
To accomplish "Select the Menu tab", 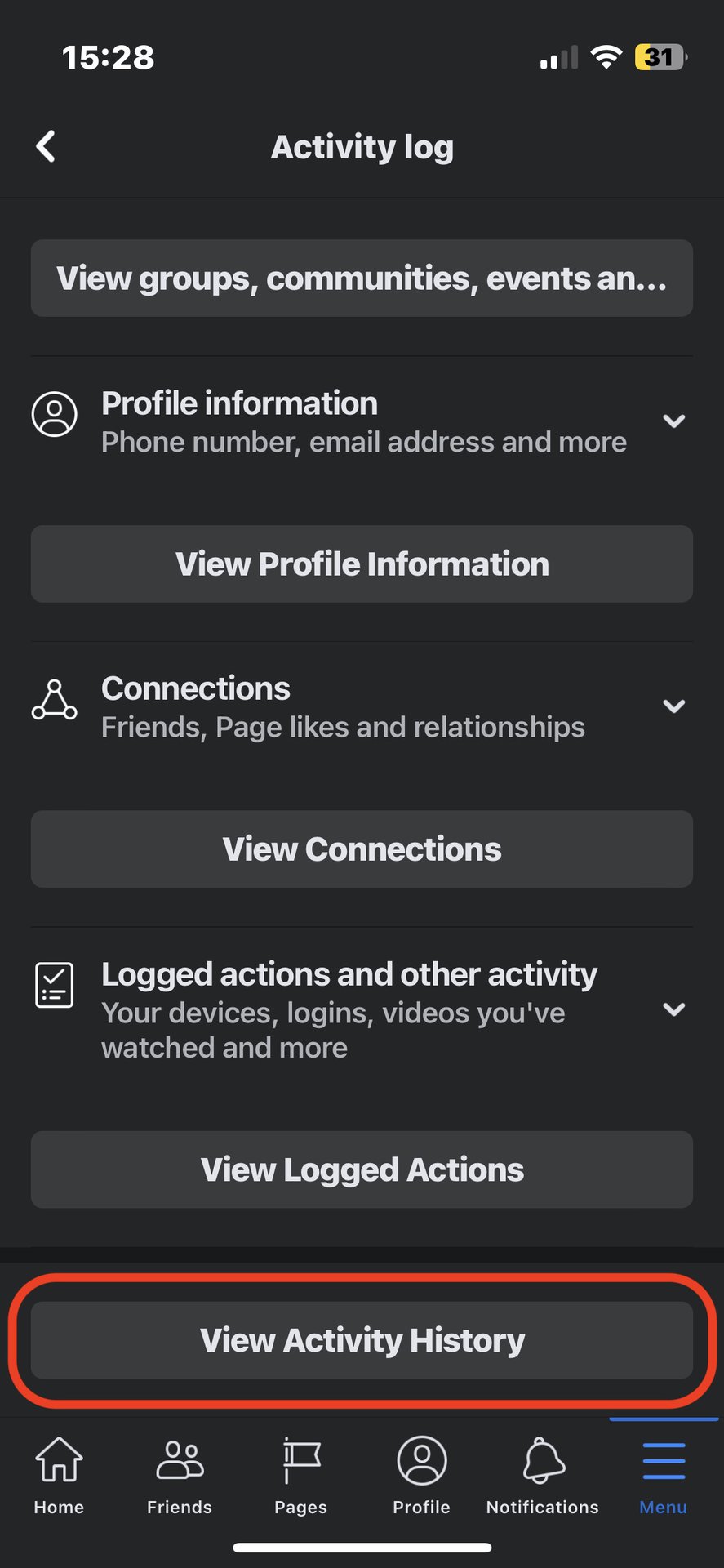I will pos(663,1476).
